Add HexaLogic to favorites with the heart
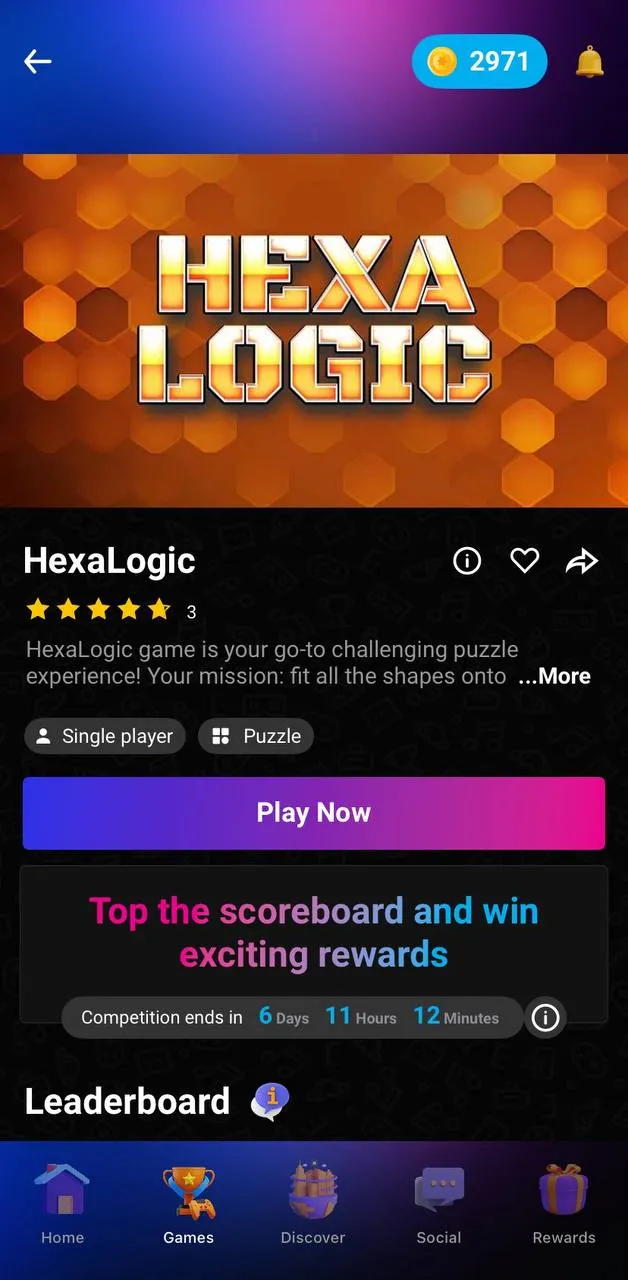The image size is (628, 1280). tap(525, 562)
